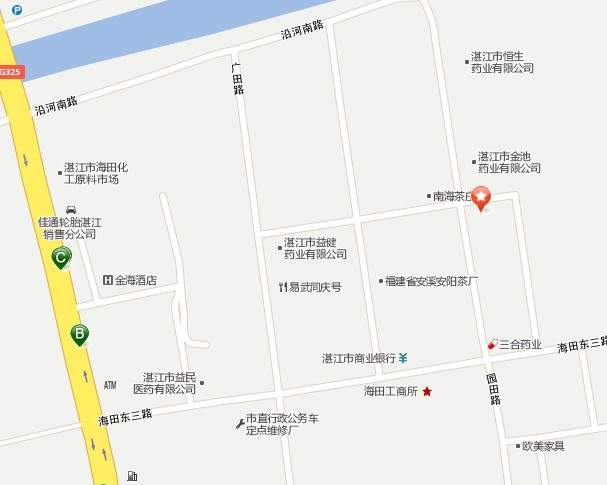607x485 pixels.
Task: Open the 三合药业 pharmacy point
Action: [492, 344]
